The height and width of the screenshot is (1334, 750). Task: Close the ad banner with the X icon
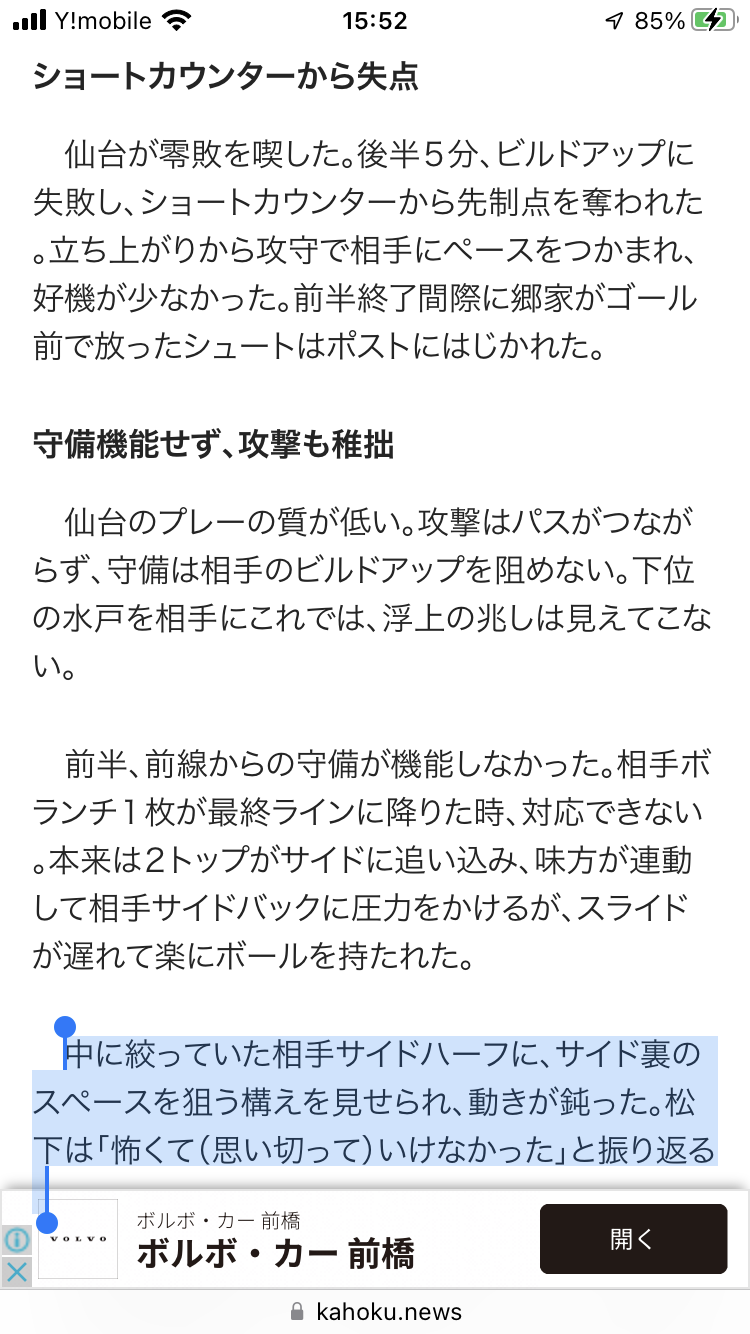click(x=16, y=1272)
